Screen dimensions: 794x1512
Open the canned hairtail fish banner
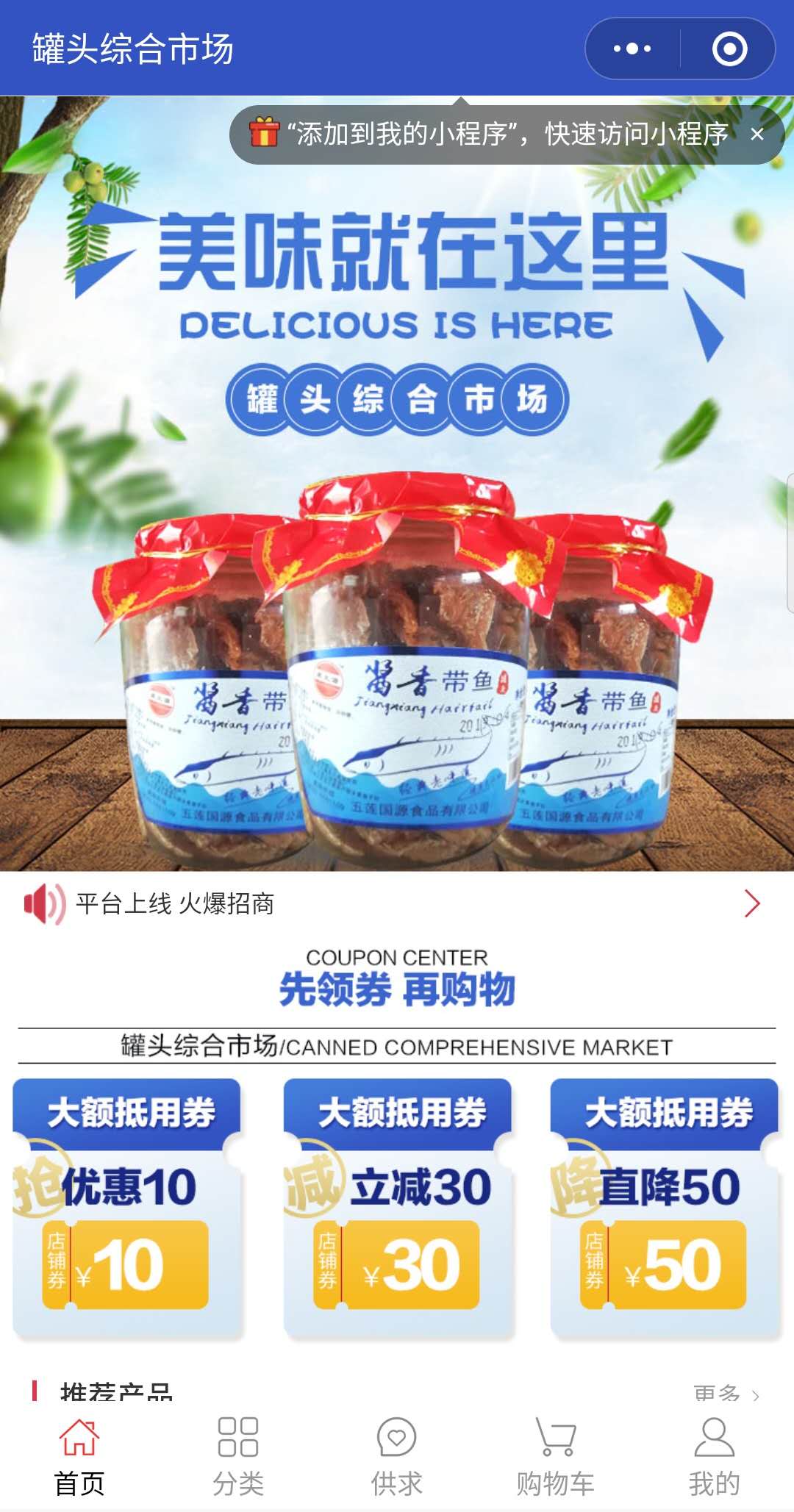[x=397, y=588]
